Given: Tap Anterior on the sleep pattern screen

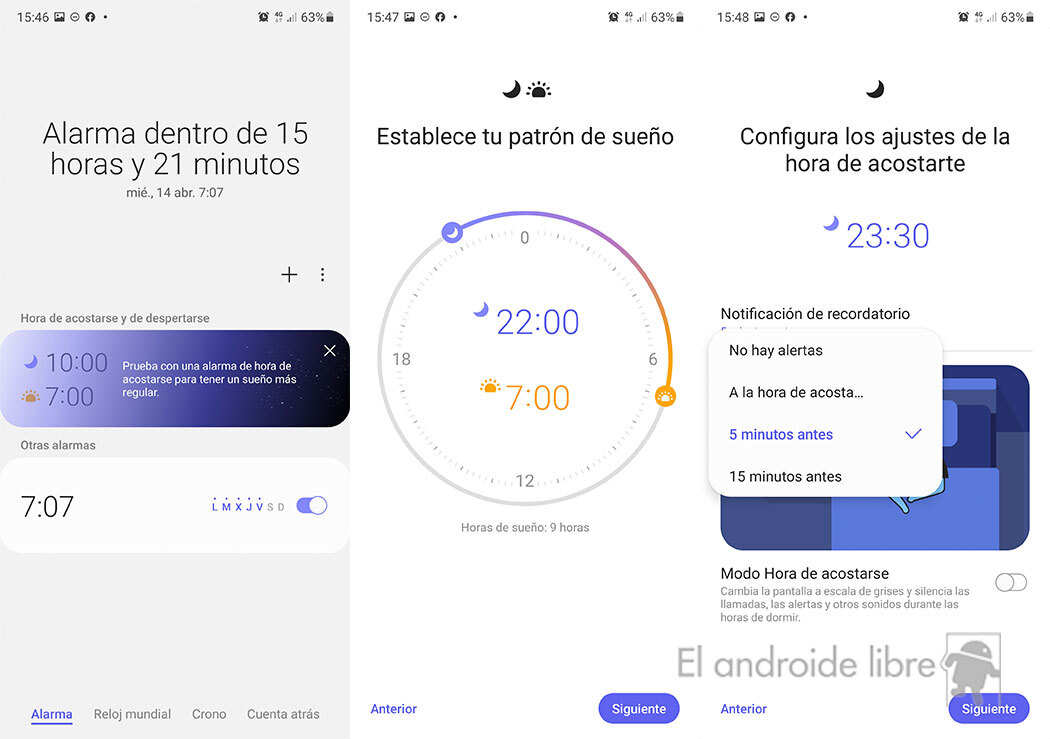Looking at the screenshot, I should (x=393, y=709).
